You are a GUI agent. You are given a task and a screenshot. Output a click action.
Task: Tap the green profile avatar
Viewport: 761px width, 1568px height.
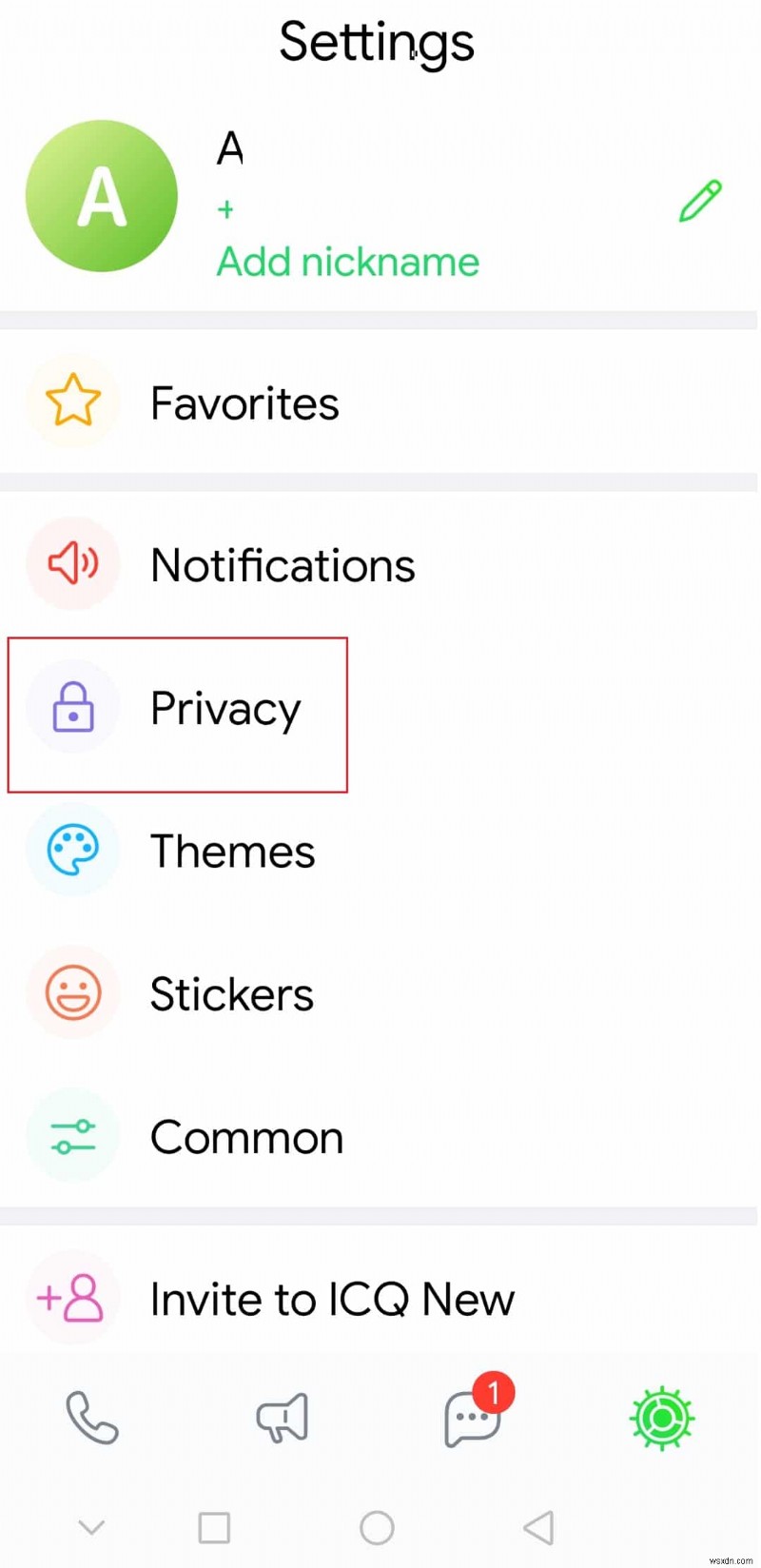point(102,196)
